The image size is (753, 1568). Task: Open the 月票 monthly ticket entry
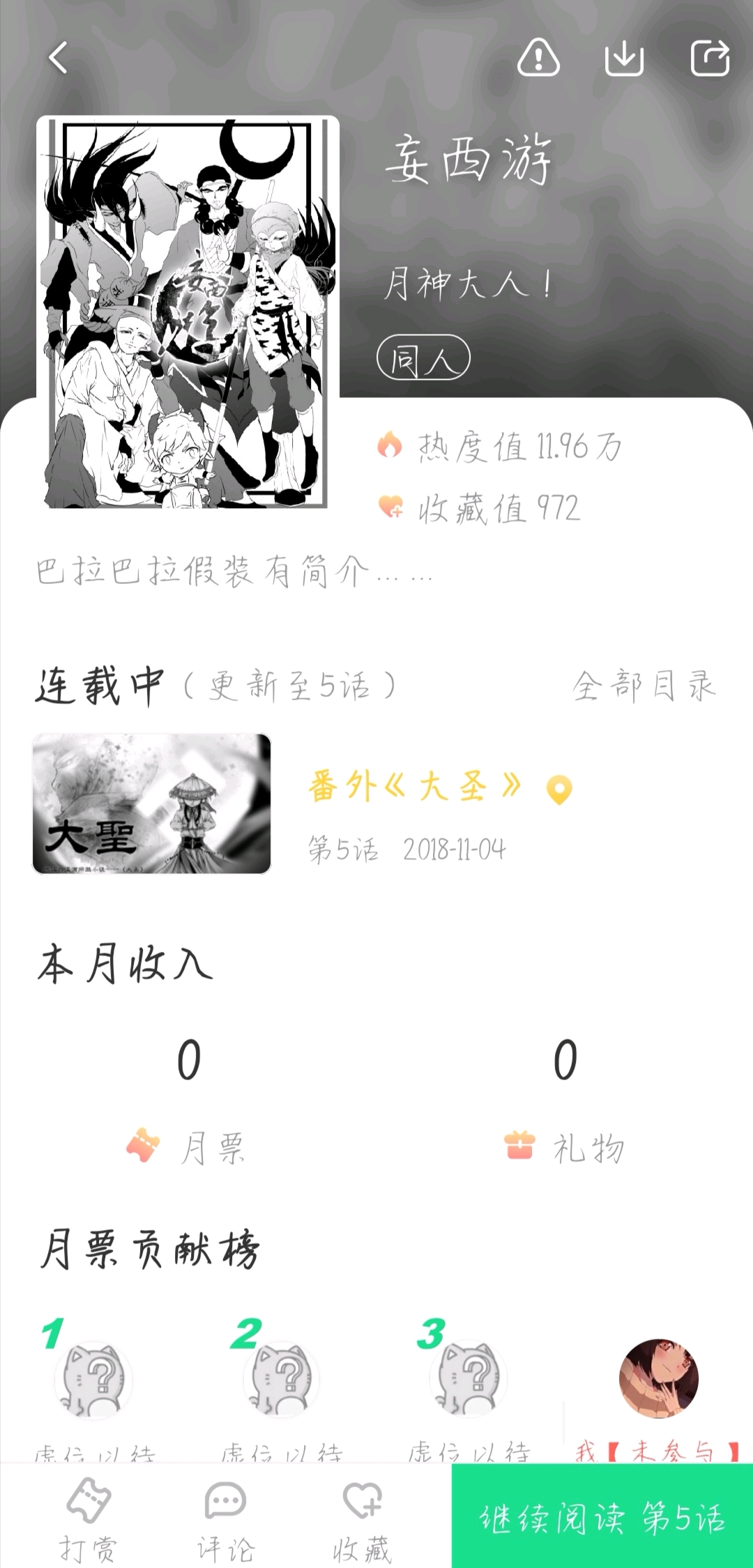coord(188,1146)
